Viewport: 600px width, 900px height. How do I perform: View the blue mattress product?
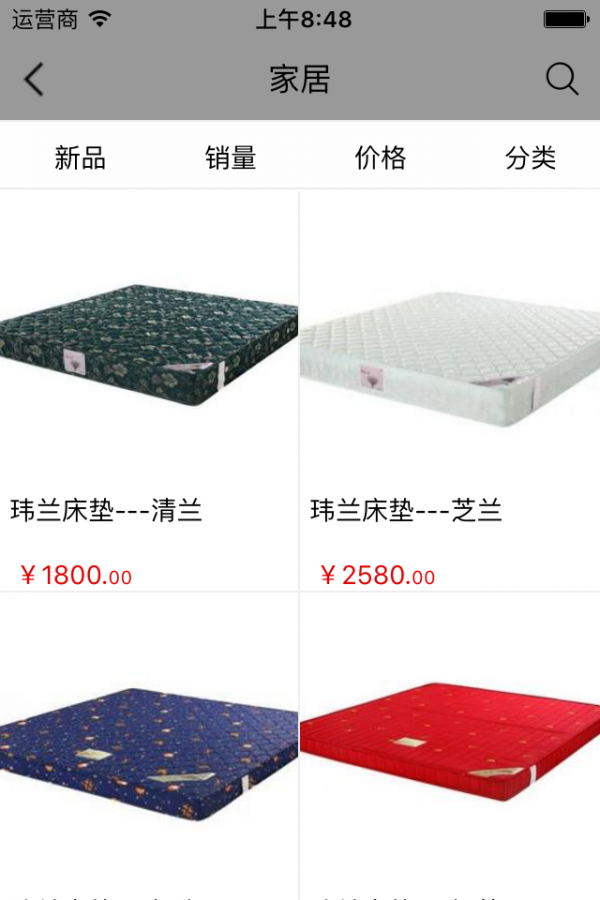point(149,750)
